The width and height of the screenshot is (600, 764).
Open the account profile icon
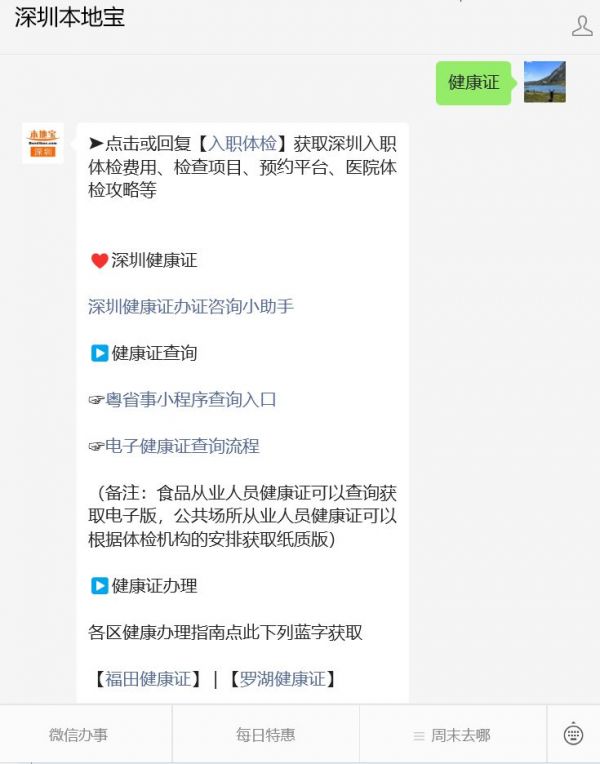pos(582,26)
